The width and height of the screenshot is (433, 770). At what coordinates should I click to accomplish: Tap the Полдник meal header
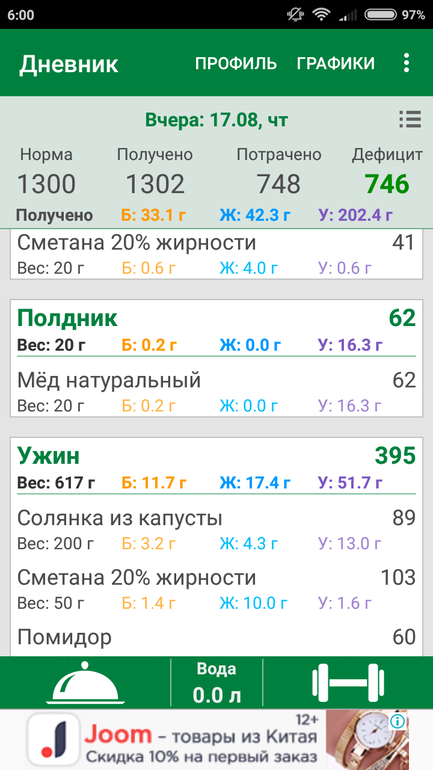coord(216,330)
